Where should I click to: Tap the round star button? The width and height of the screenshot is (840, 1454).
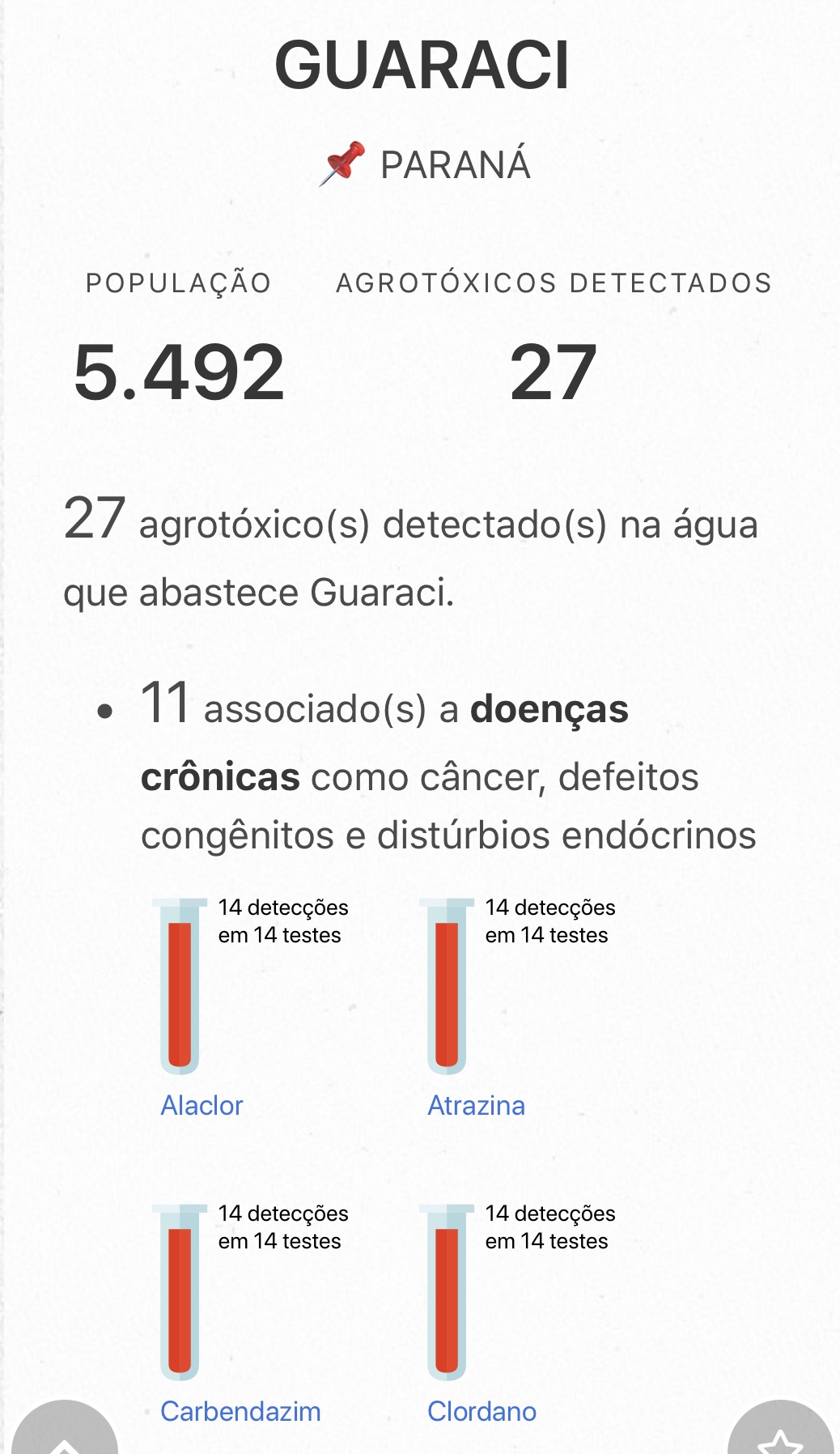tap(780, 1431)
